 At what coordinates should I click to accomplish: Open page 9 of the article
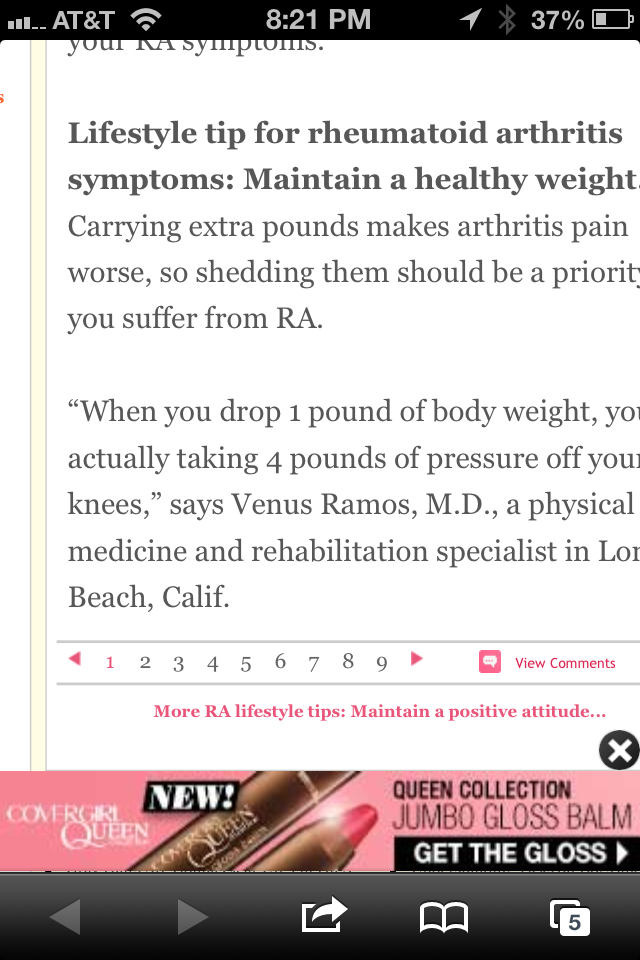(381, 662)
